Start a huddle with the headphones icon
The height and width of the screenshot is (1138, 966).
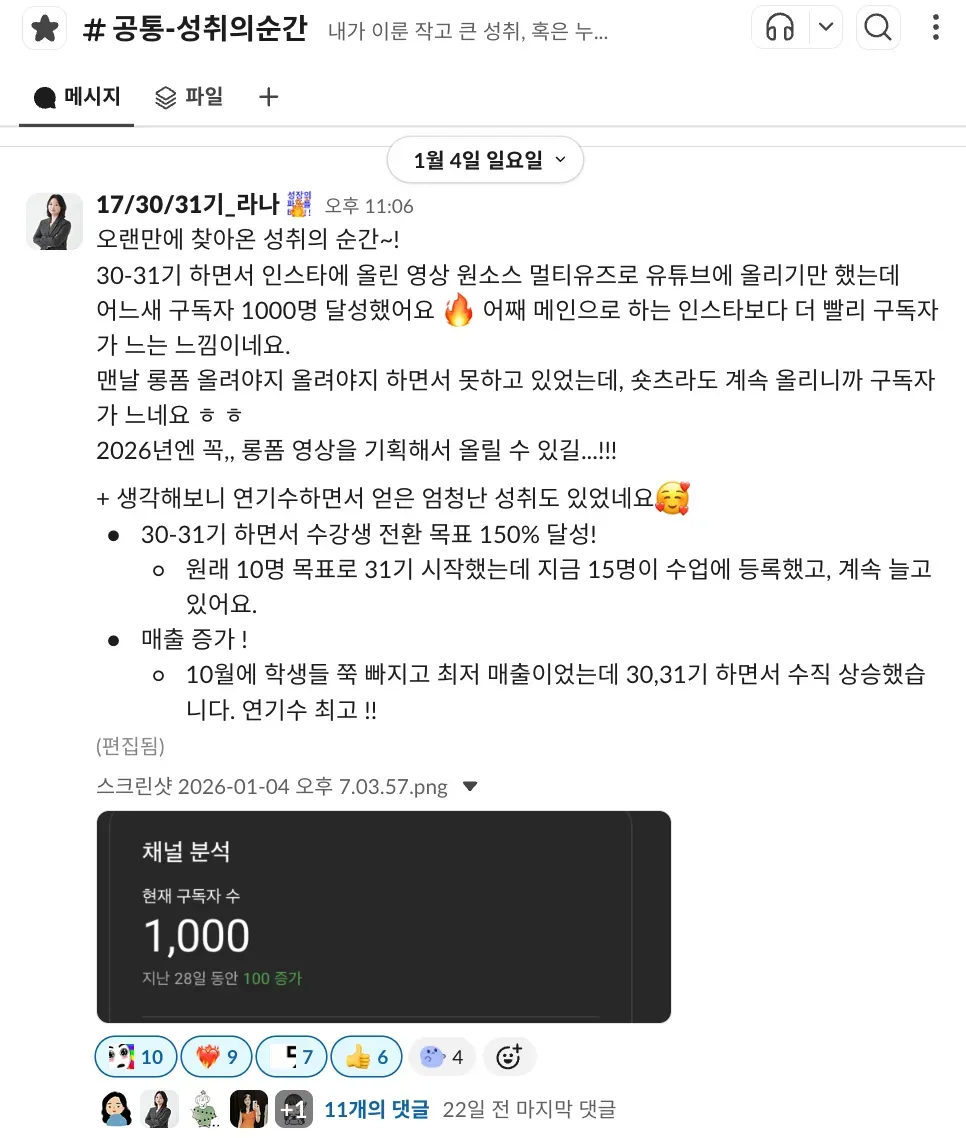coord(780,28)
